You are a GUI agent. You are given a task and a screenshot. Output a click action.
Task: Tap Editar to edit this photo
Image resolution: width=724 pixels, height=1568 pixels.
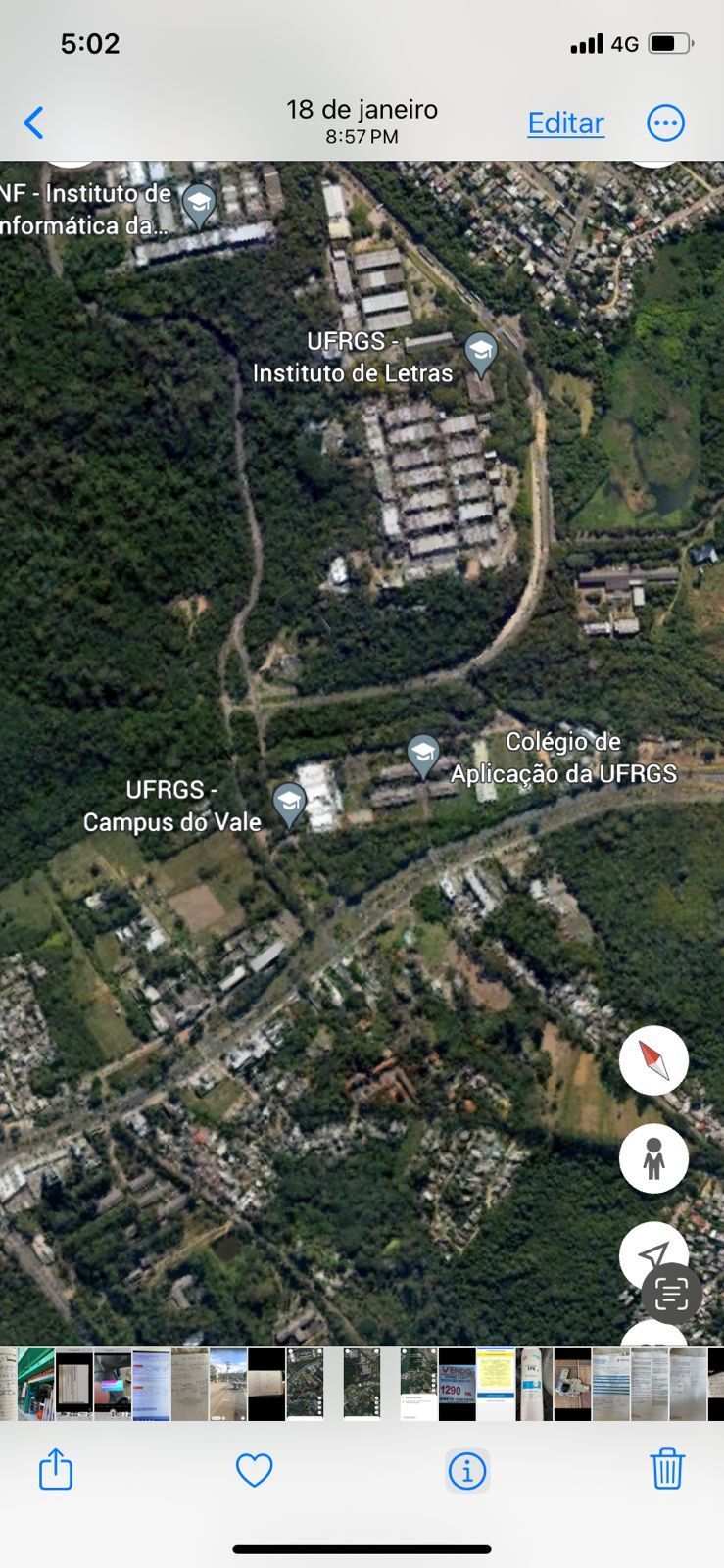(x=565, y=122)
